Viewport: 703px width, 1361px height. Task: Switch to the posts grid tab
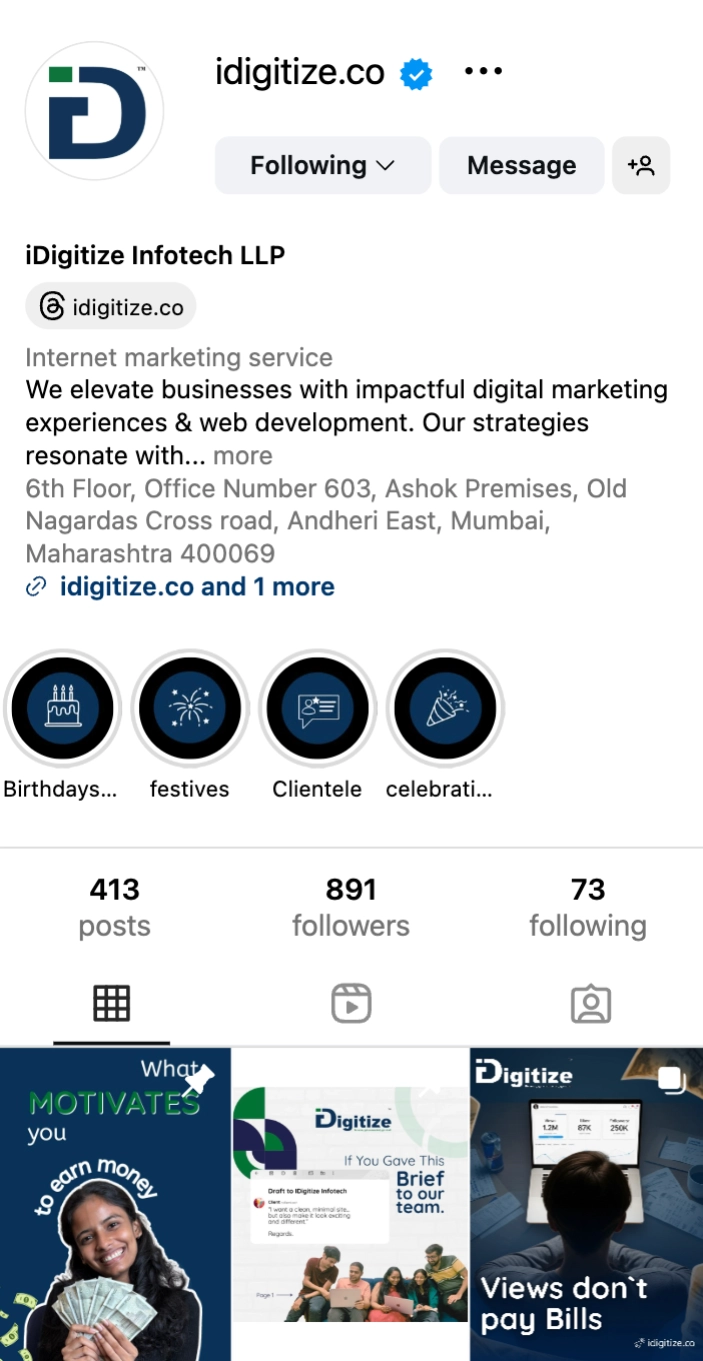point(112,1003)
